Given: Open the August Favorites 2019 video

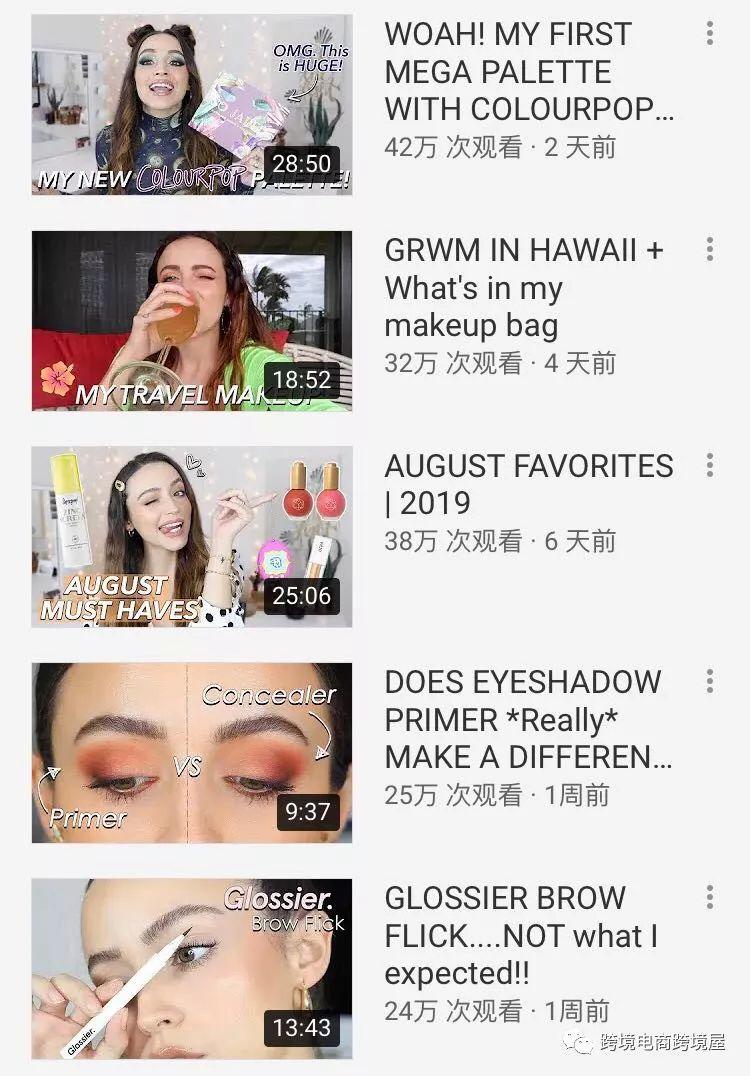Looking at the screenshot, I should tap(191, 537).
